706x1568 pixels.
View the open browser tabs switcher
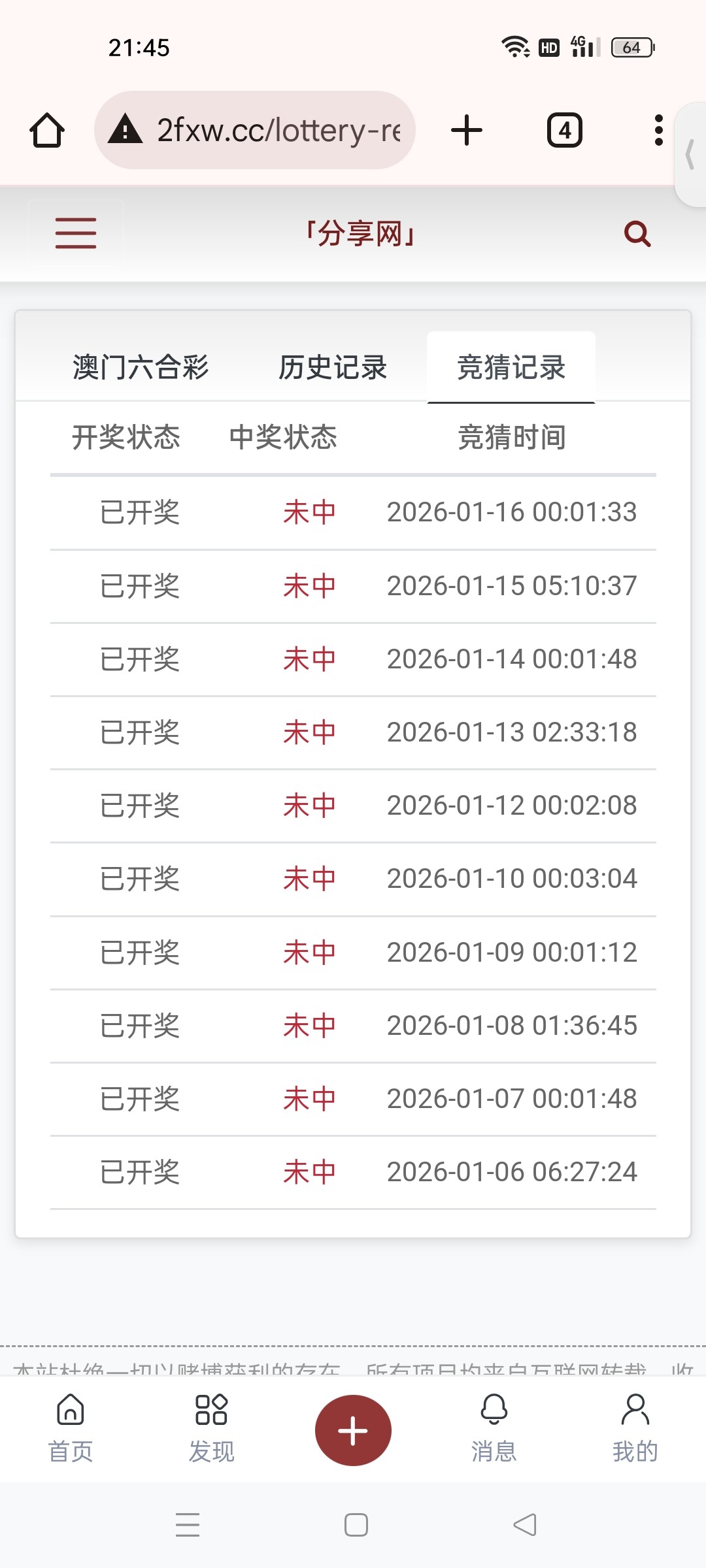click(565, 130)
